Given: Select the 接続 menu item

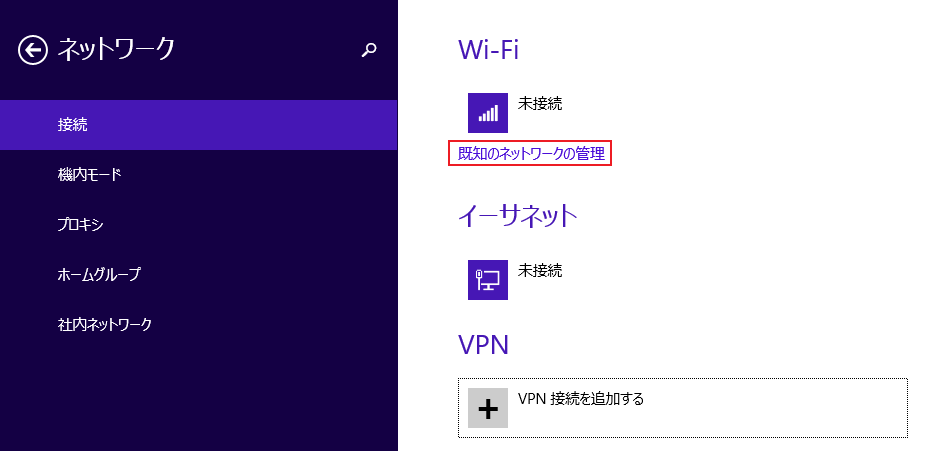Looking at the screenshot, I should (x=72, y=125).
